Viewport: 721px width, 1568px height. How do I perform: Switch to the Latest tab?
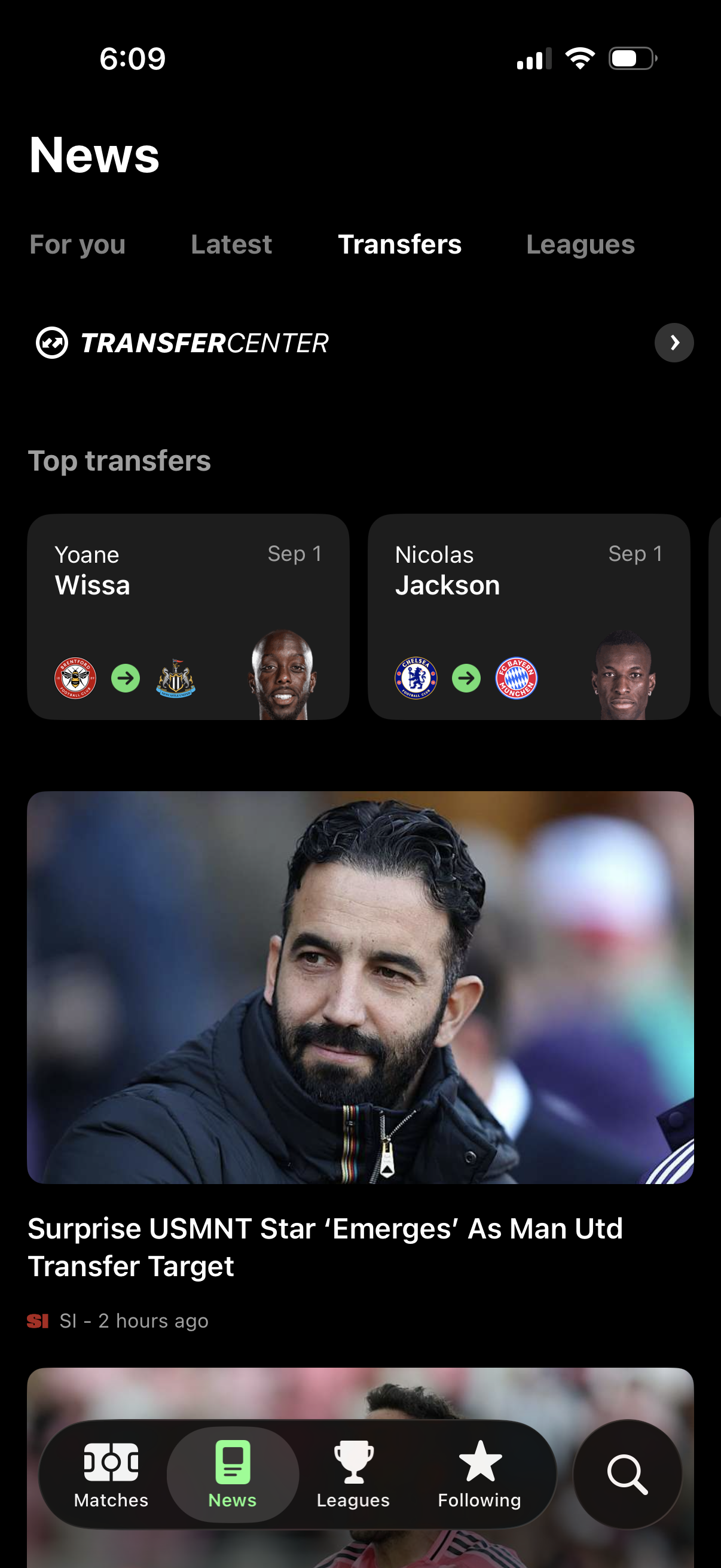point(231,245)
